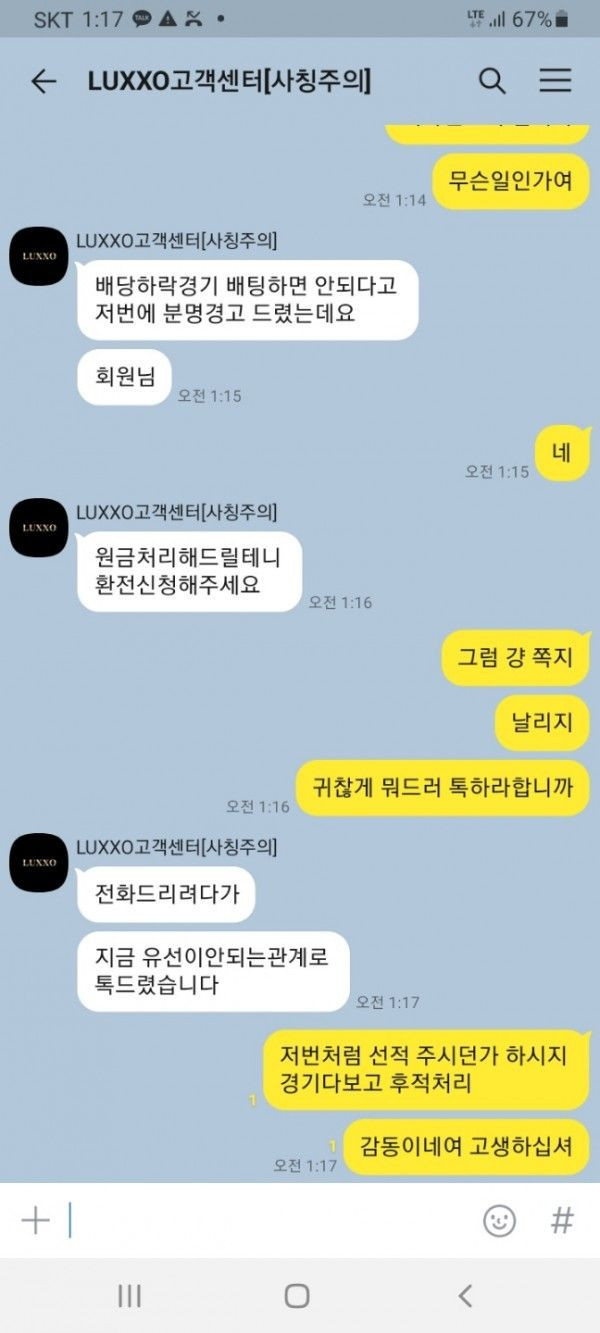Tap the system home button

tap(297, 1296)
